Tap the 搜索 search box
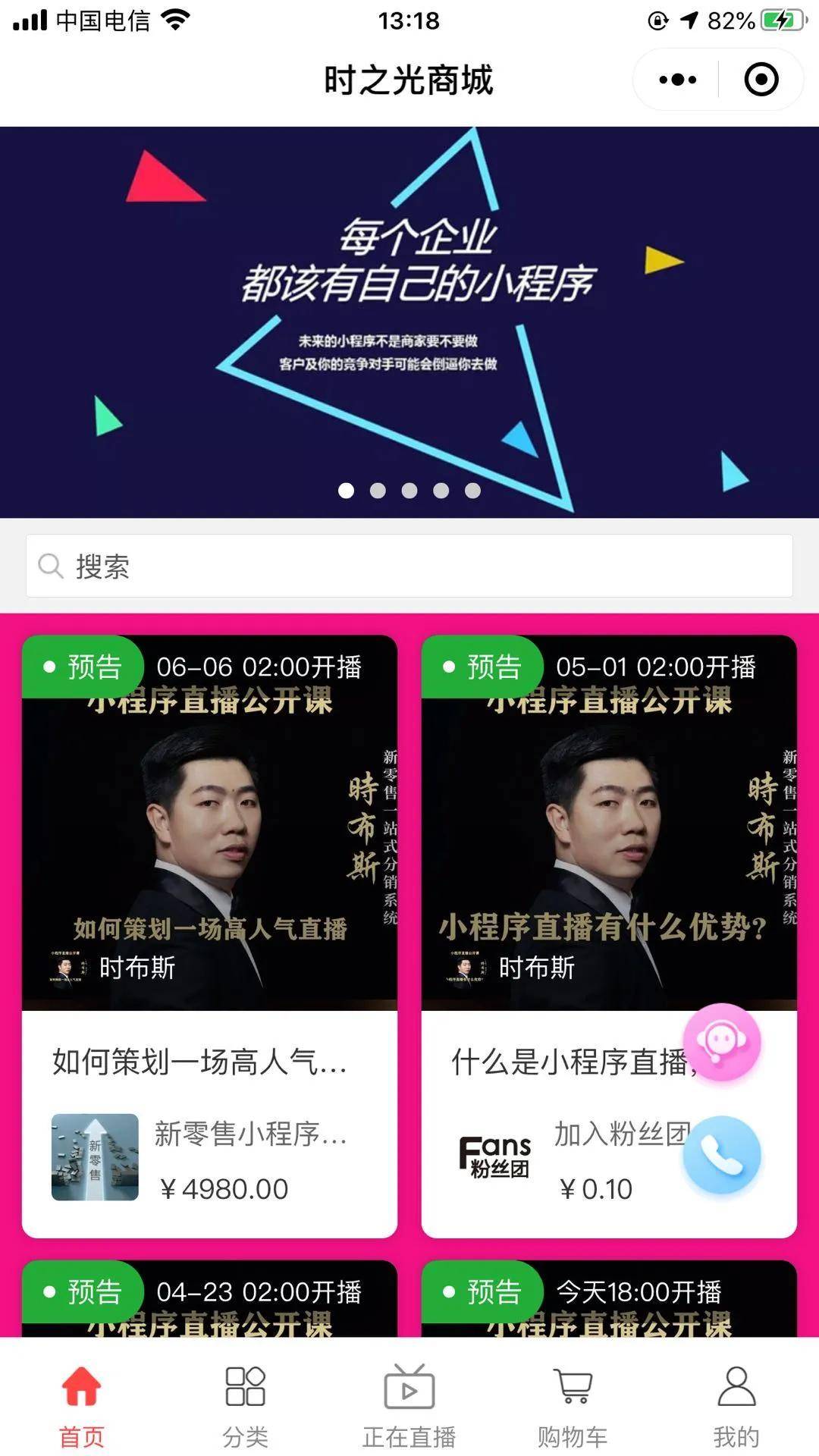The image size is (819, 1456). [x=409, y=566]
